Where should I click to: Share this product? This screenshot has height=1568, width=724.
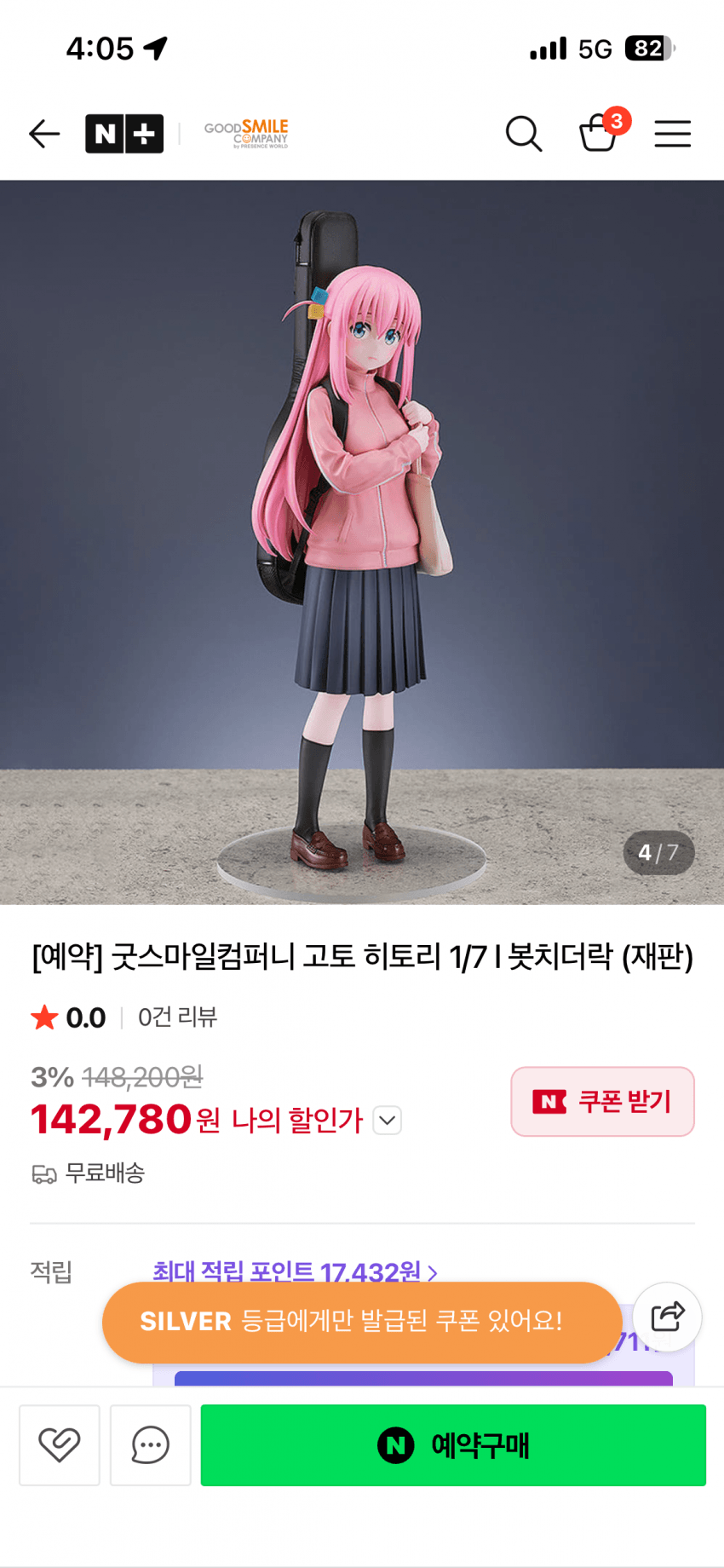[x=667, y=1317]
